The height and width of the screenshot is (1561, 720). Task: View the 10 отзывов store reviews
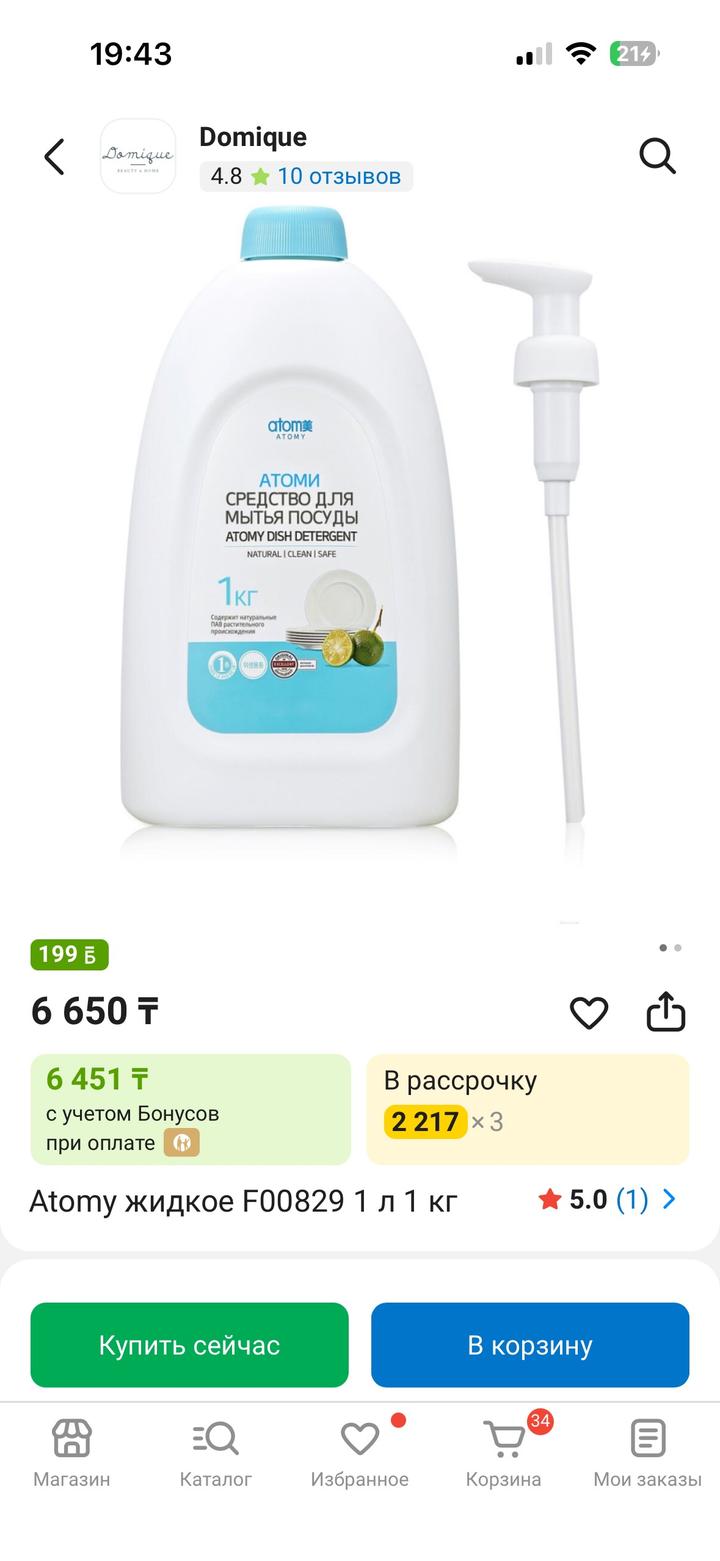338,177
